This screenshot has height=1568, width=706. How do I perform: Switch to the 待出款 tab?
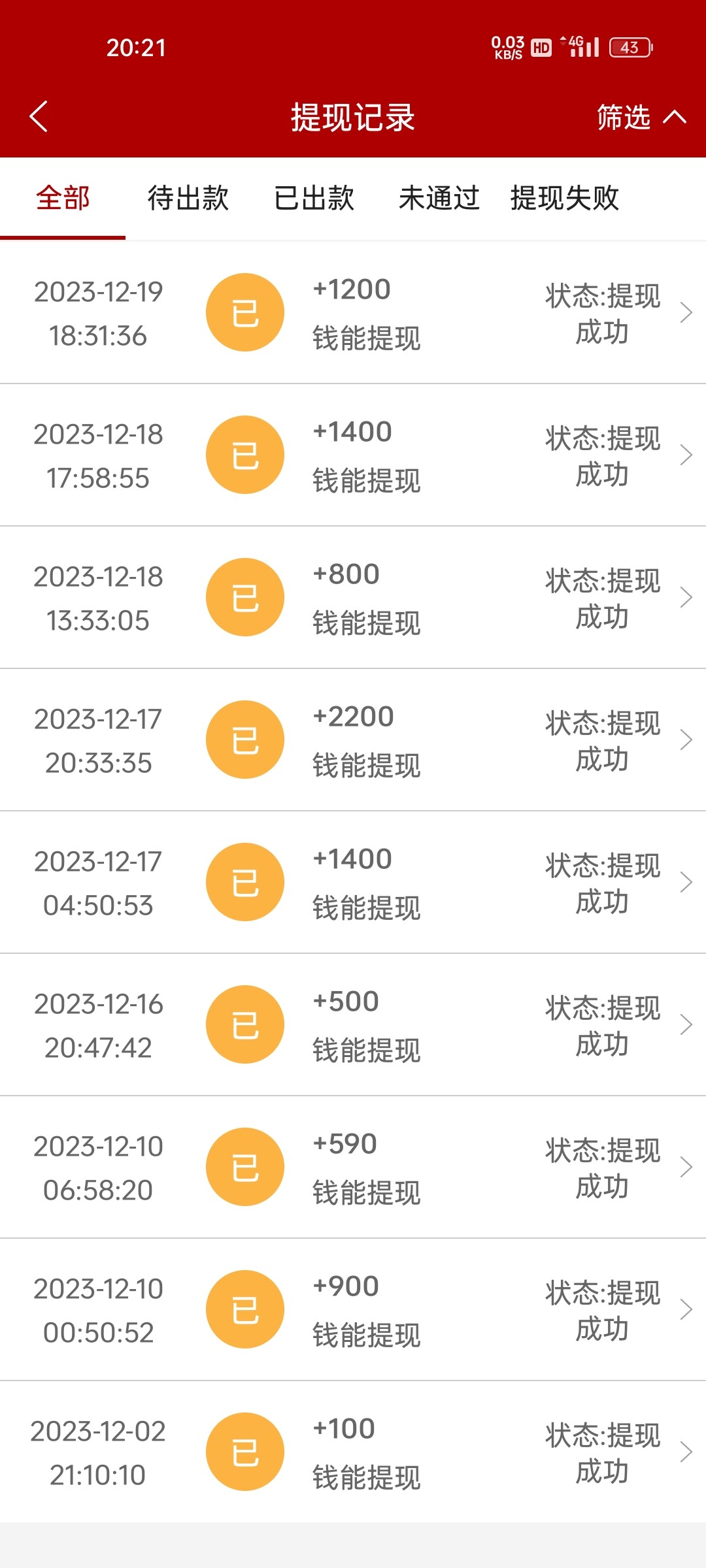188,199
